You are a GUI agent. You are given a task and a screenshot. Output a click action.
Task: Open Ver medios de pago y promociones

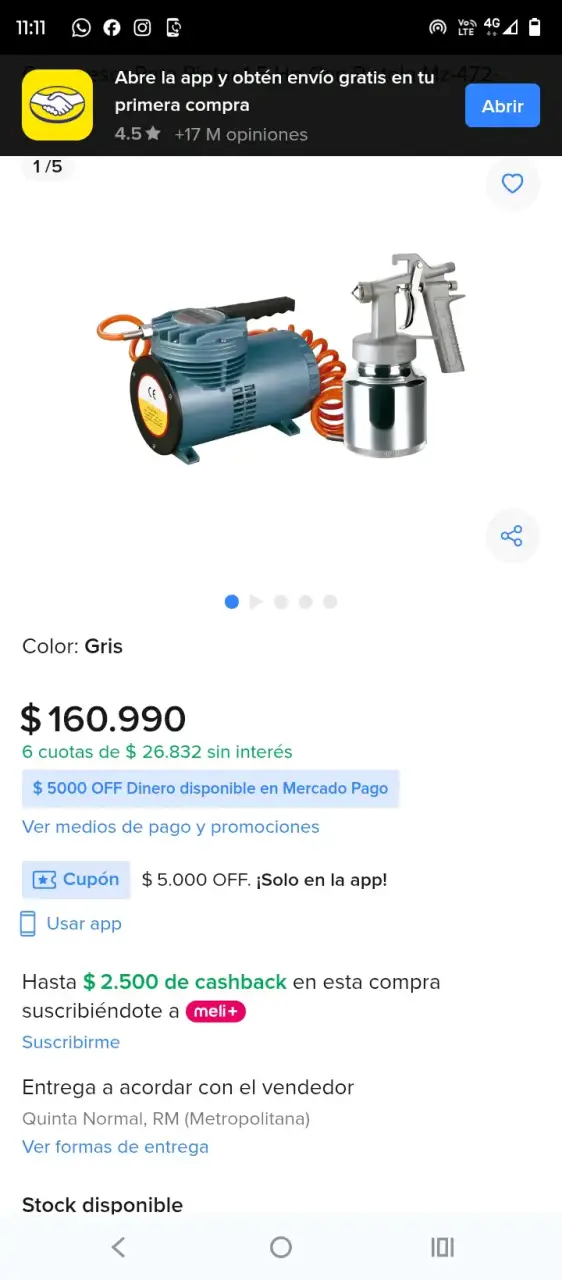(171, 827)
